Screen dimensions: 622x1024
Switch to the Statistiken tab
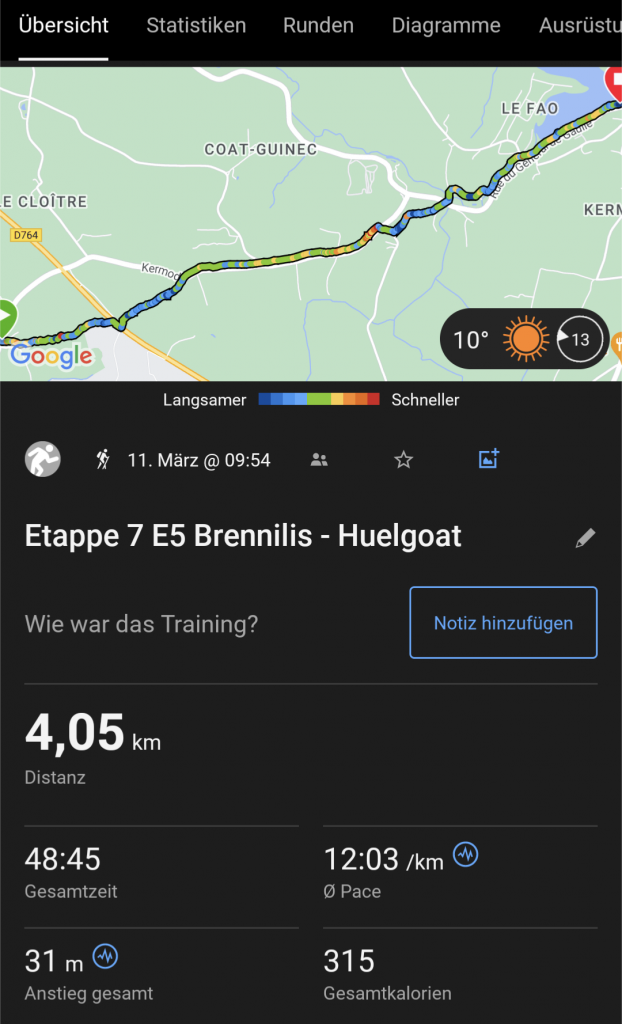[196, 26]
